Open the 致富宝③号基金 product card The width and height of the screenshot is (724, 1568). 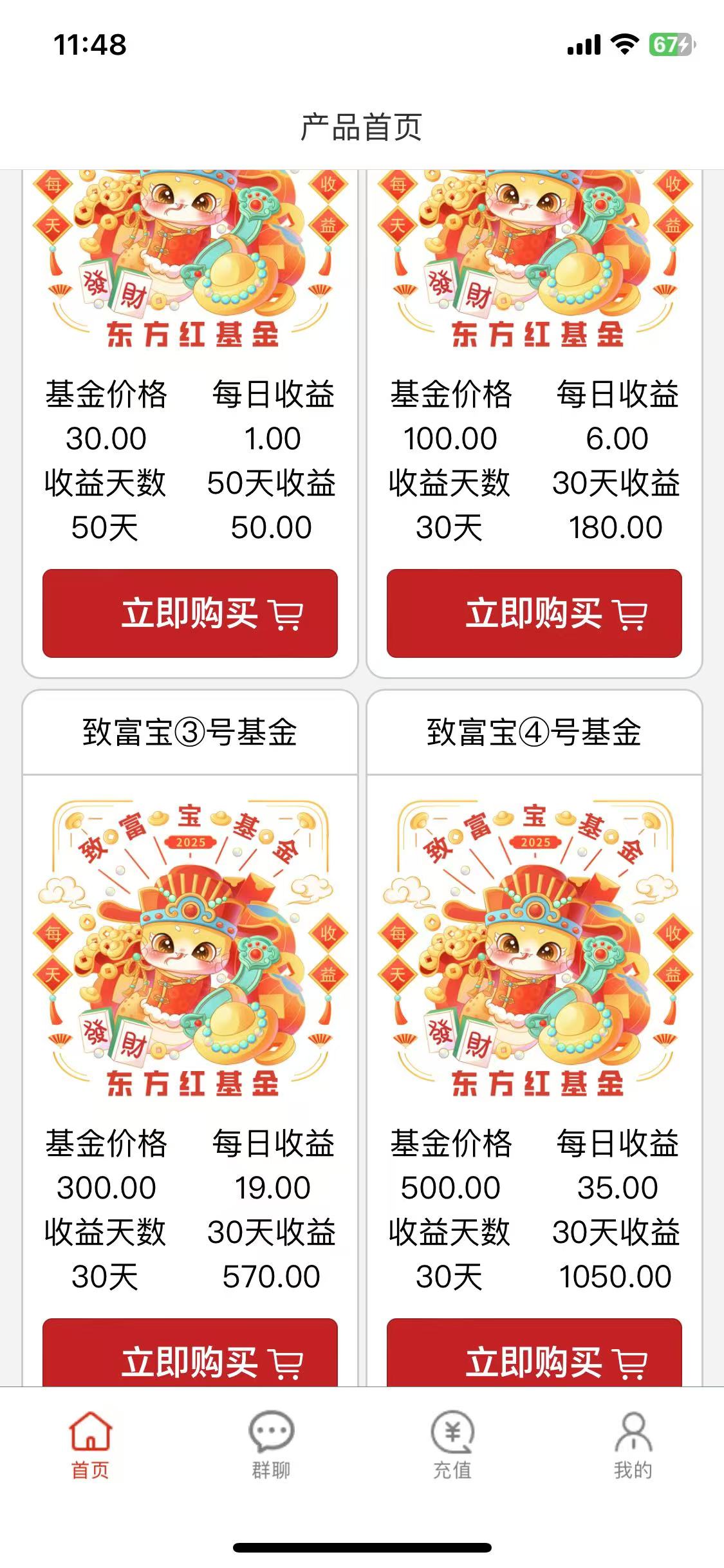click(x=190, y=1038)
